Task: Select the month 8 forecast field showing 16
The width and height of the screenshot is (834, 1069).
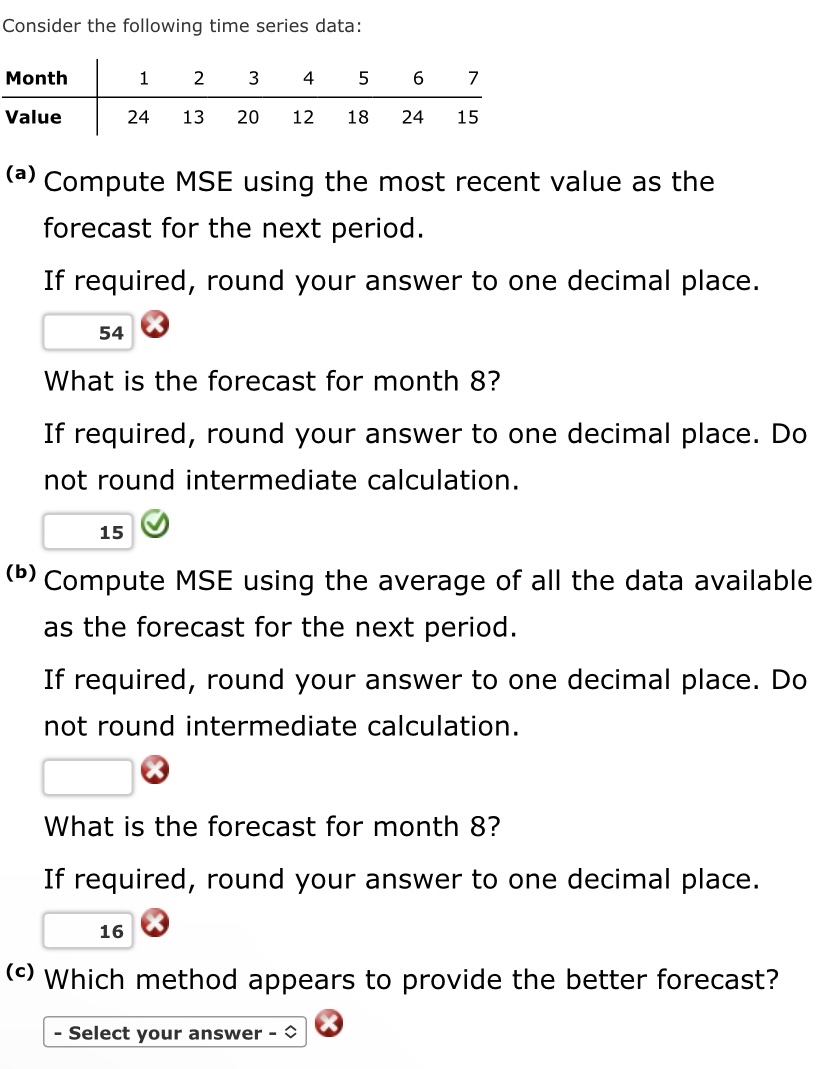Action: point(87,931)
